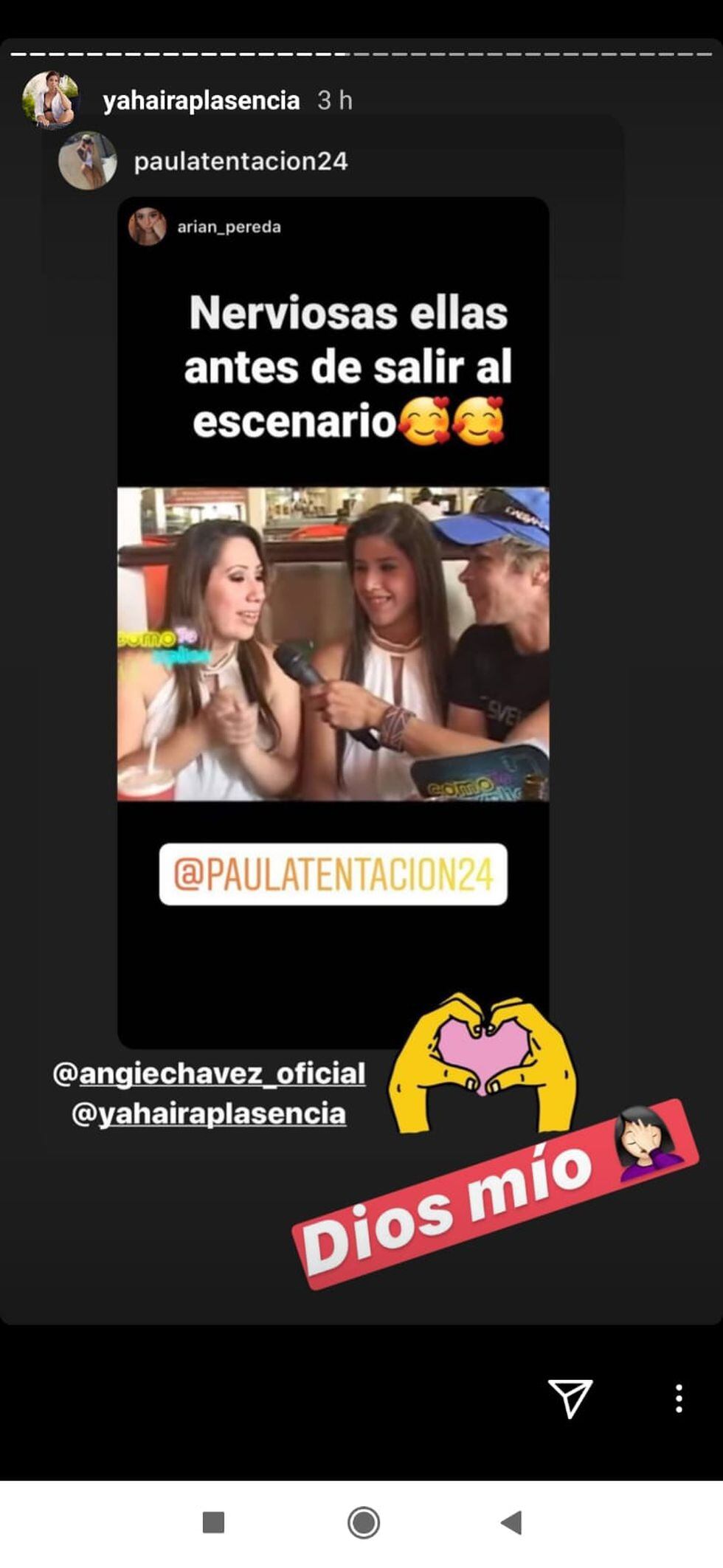Open the reshared paulatentacion24 story
The image size is (723, 1568).
pyautogui.click(x=241, y=162)
